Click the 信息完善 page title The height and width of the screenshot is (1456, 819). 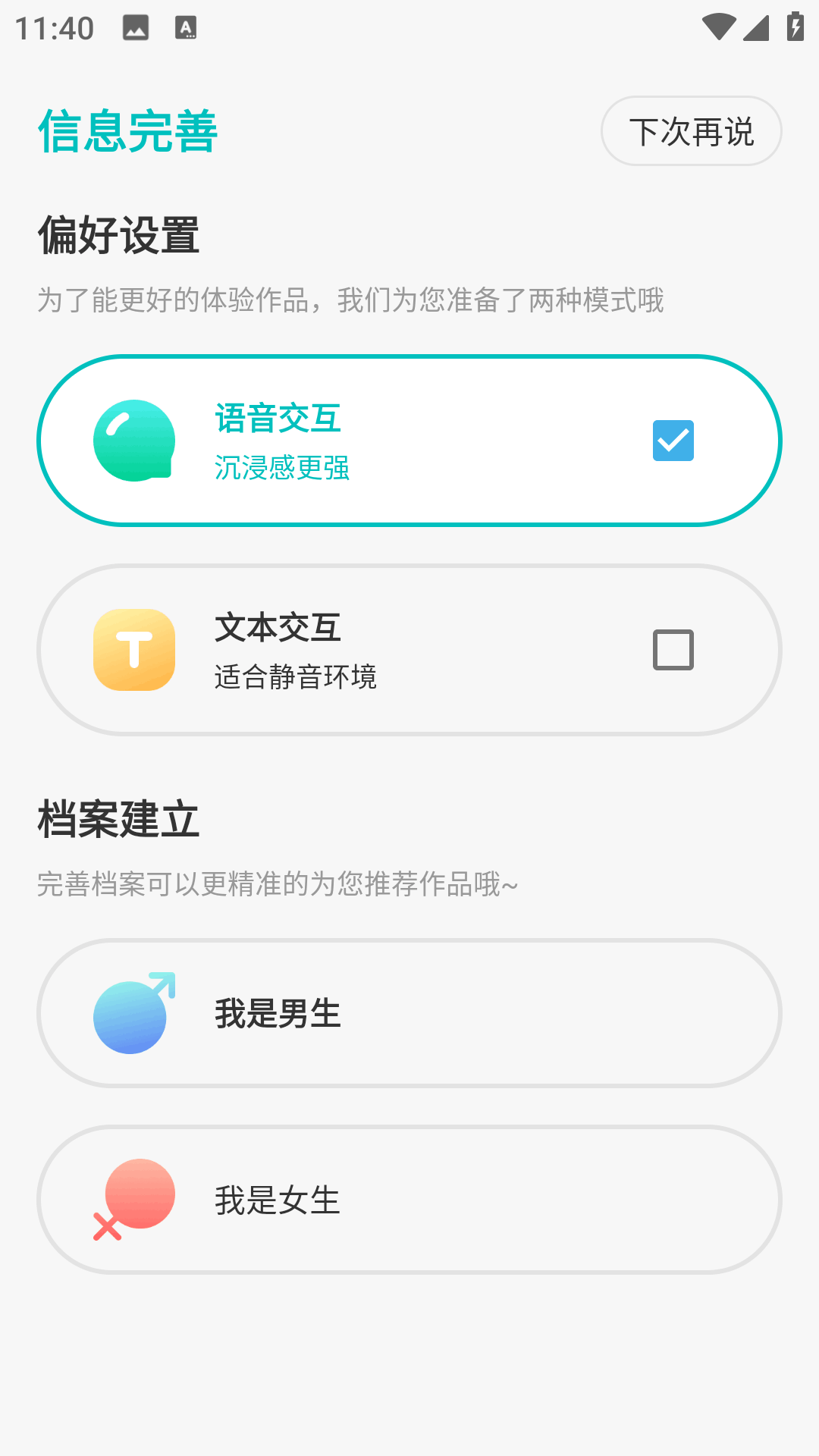click(128, 130)
